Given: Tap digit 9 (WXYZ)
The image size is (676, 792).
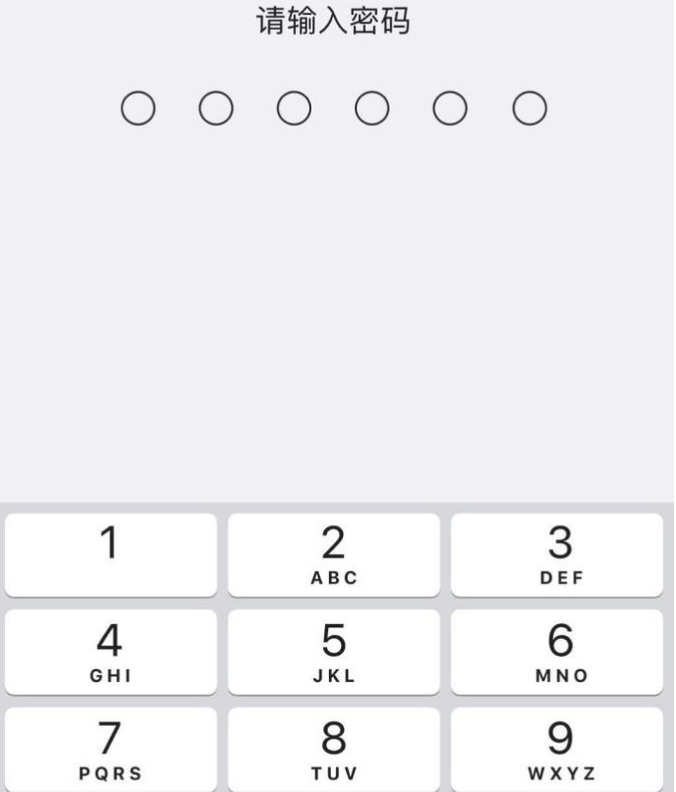Looking at the screenshot, I should (x=557, y=748).
